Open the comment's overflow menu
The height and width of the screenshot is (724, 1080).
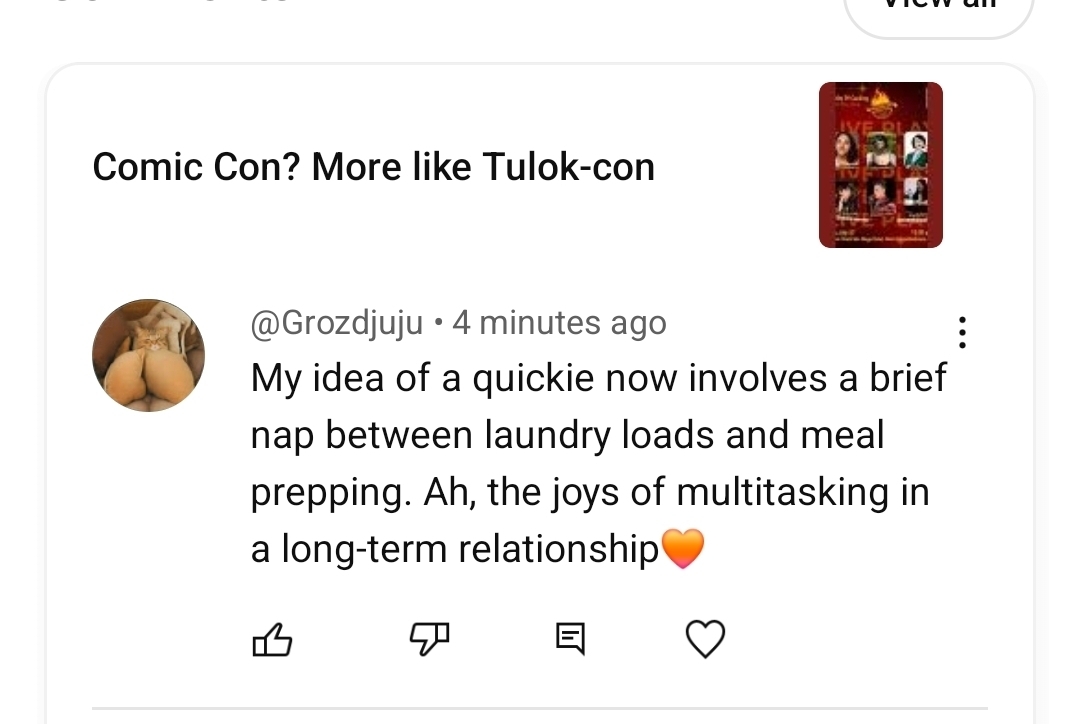pos(961,332)
